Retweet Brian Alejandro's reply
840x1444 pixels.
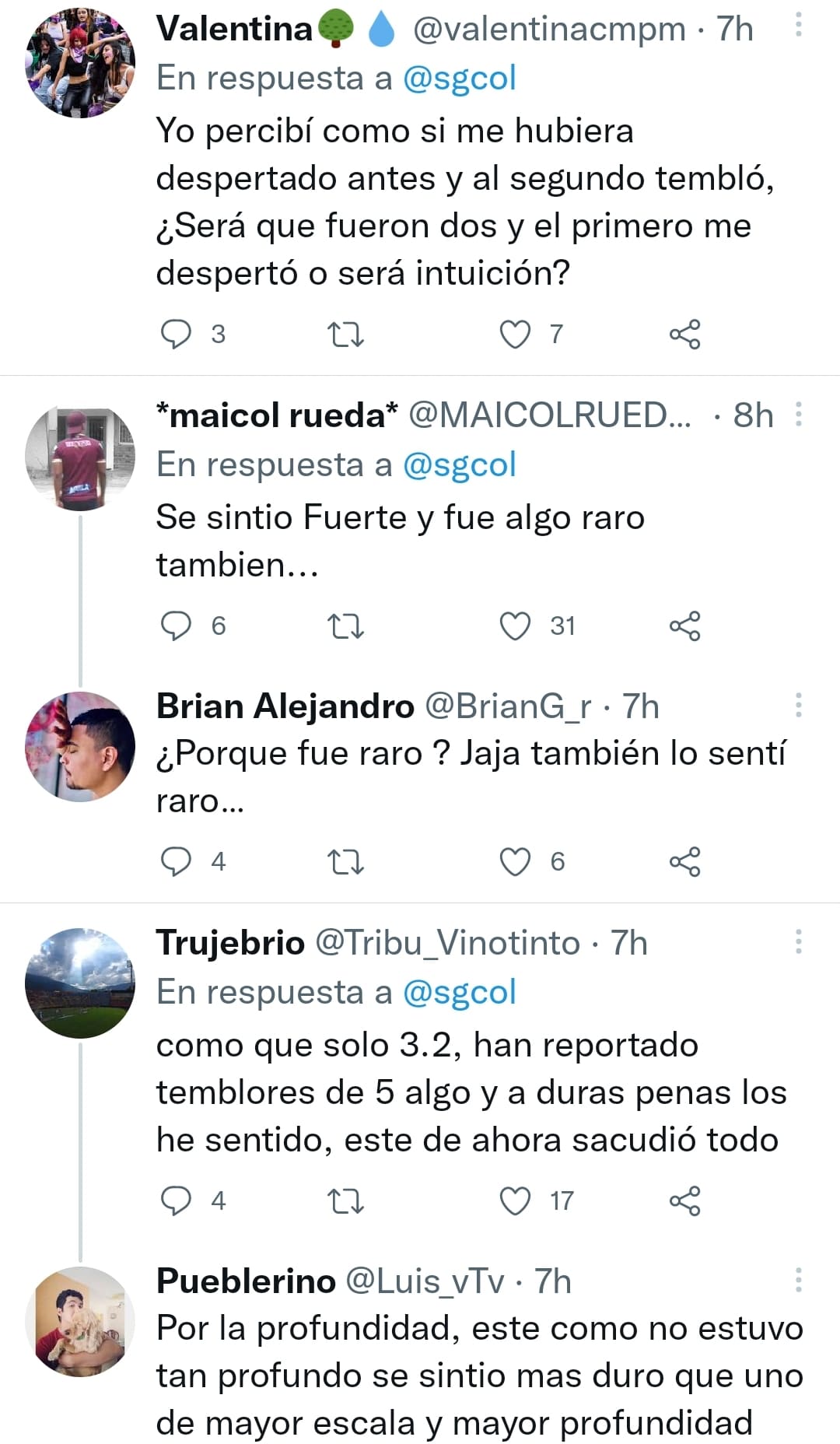tap(345, 862)
